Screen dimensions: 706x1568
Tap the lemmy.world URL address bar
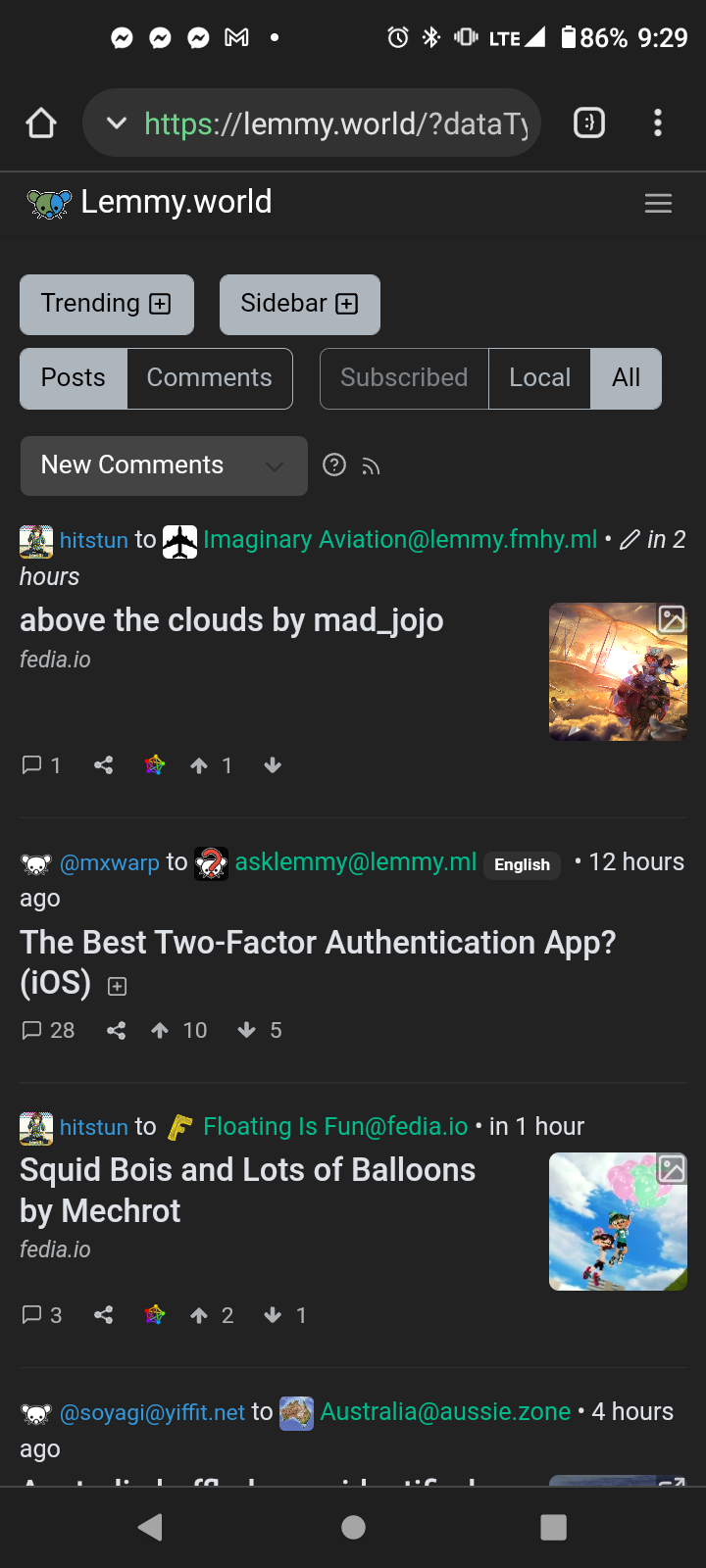pyautogui.click(x=333, y=123)
